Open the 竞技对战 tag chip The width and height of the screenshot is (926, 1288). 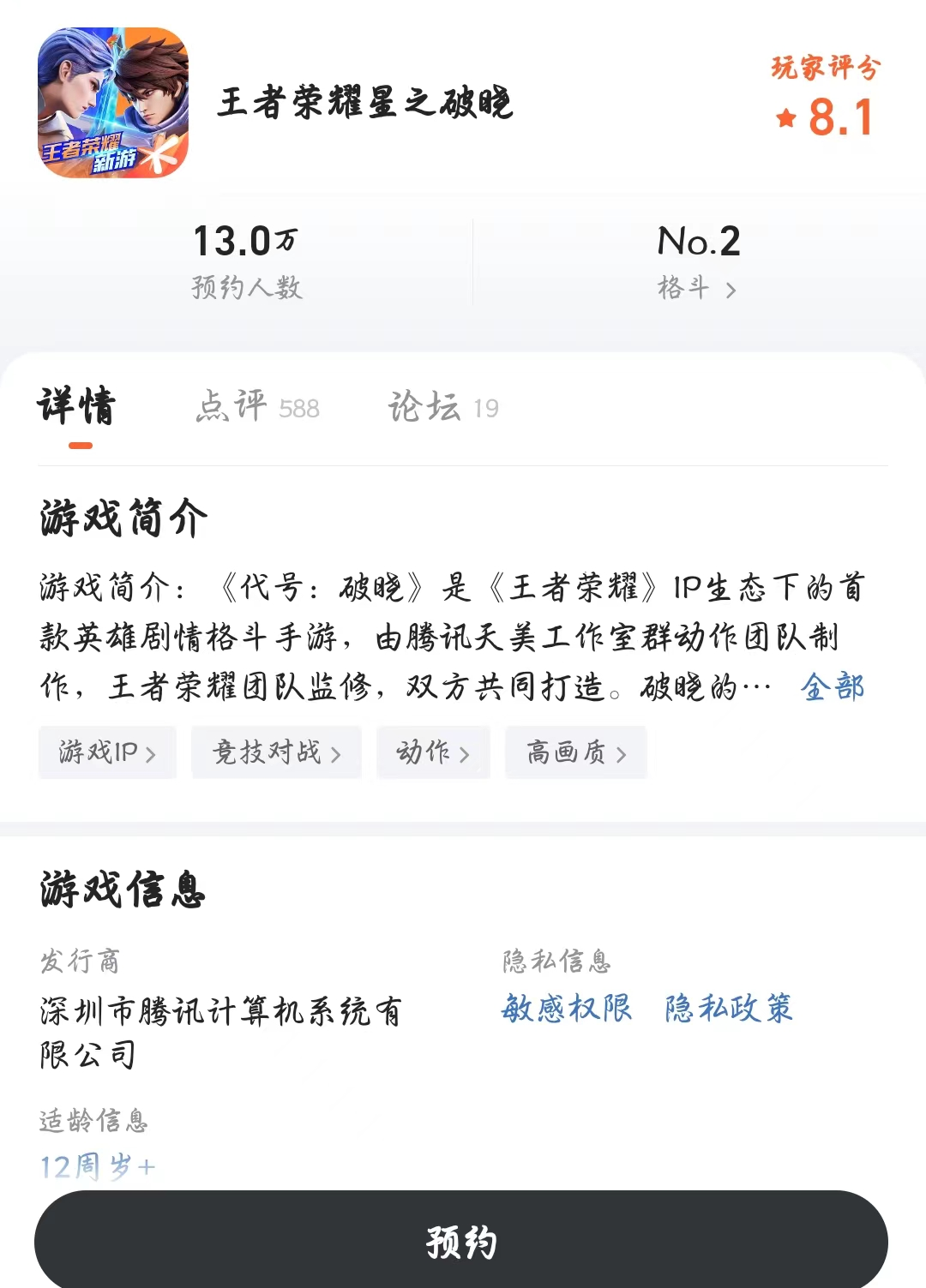pyautogui.click(x=276, y=752)
